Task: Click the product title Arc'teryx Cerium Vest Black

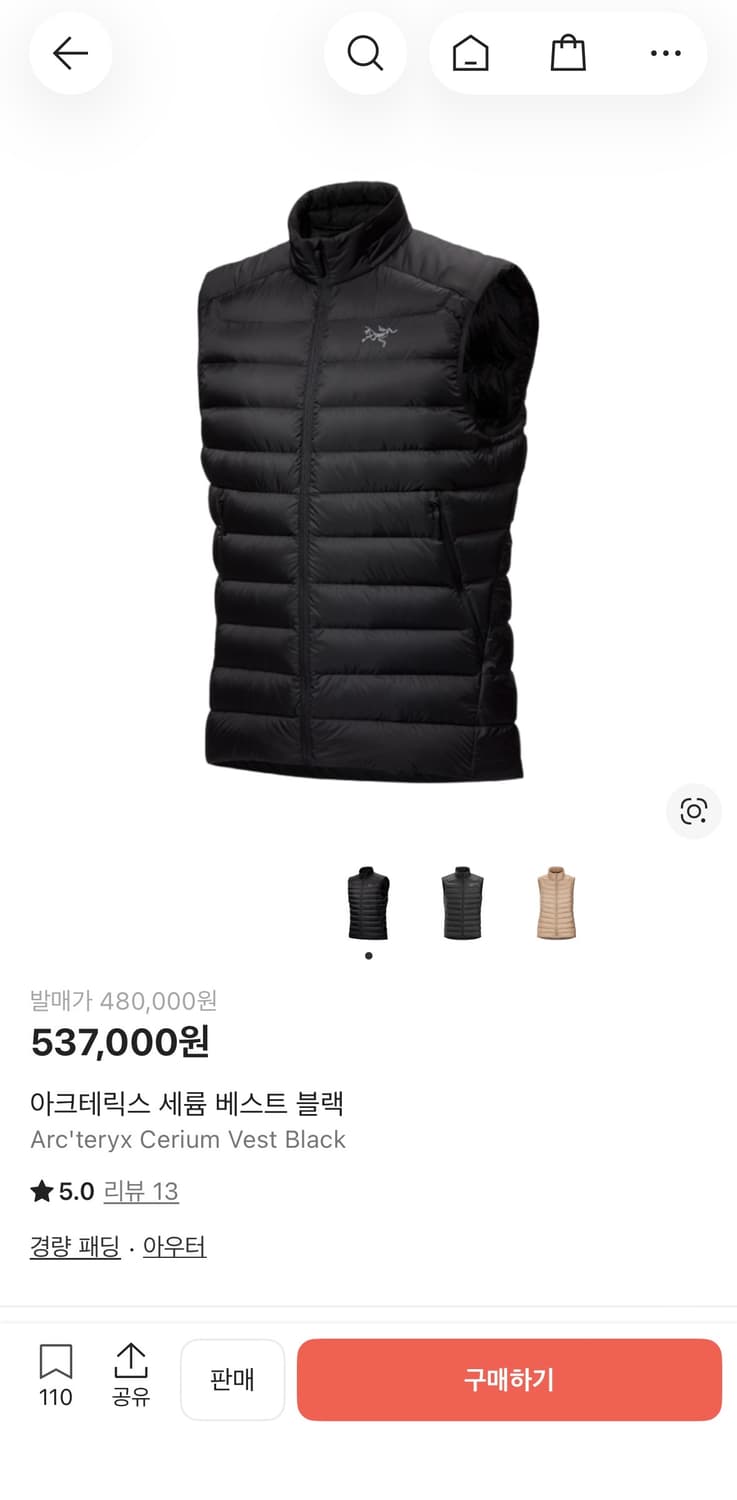Action: [187, 1139]
